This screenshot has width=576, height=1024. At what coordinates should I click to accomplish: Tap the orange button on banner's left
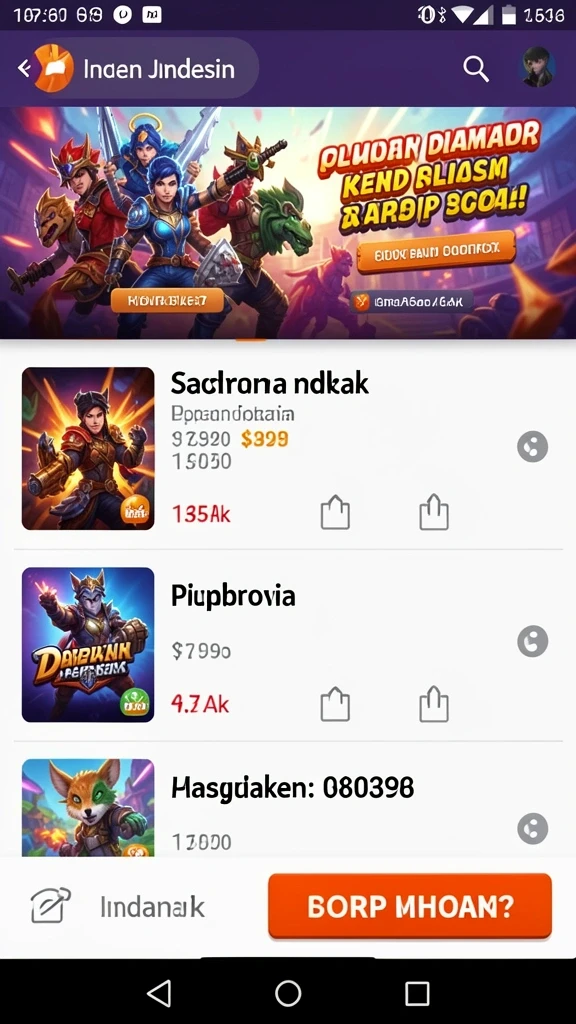[x=167, y=301]
